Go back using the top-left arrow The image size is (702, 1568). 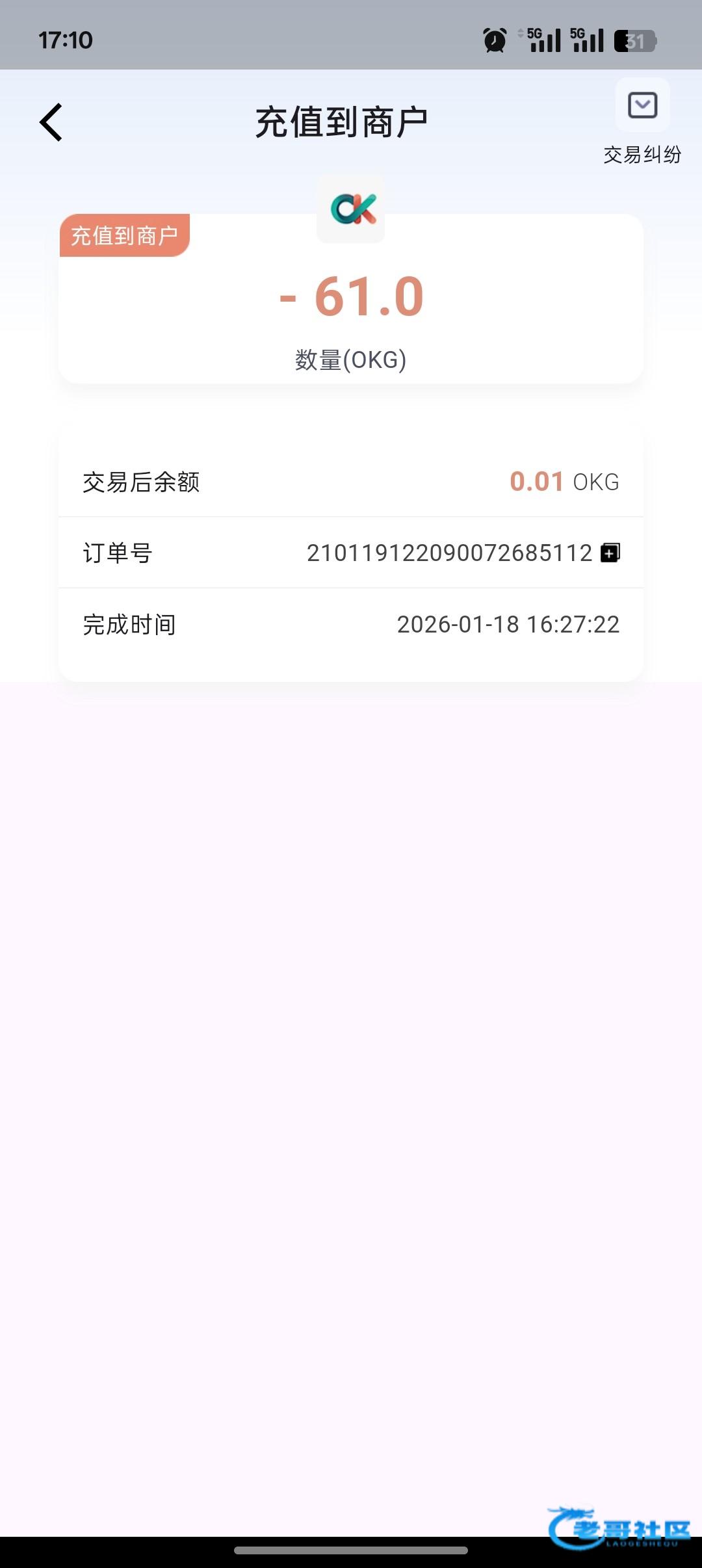tap(51, 122)
